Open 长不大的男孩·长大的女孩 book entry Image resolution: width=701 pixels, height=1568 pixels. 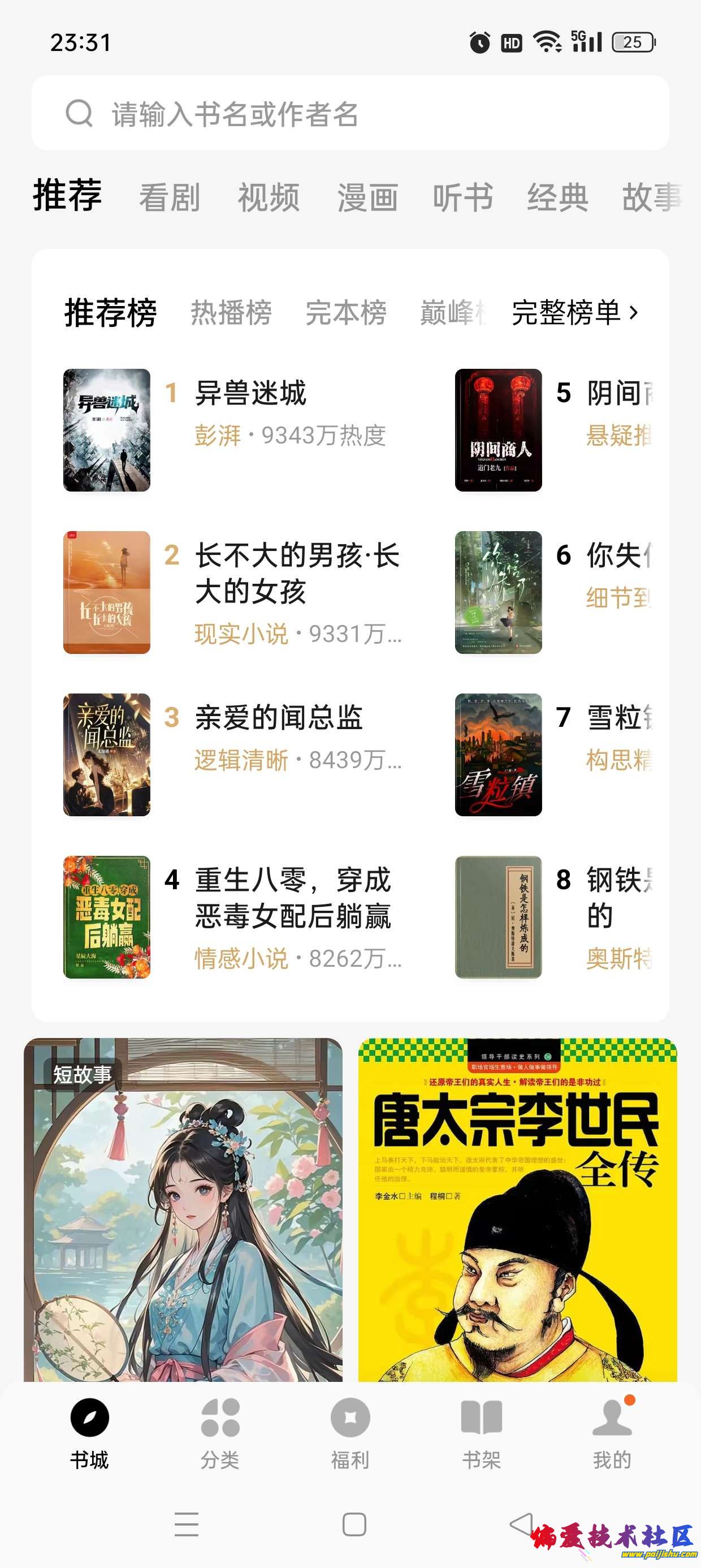(x=296, y=573)
